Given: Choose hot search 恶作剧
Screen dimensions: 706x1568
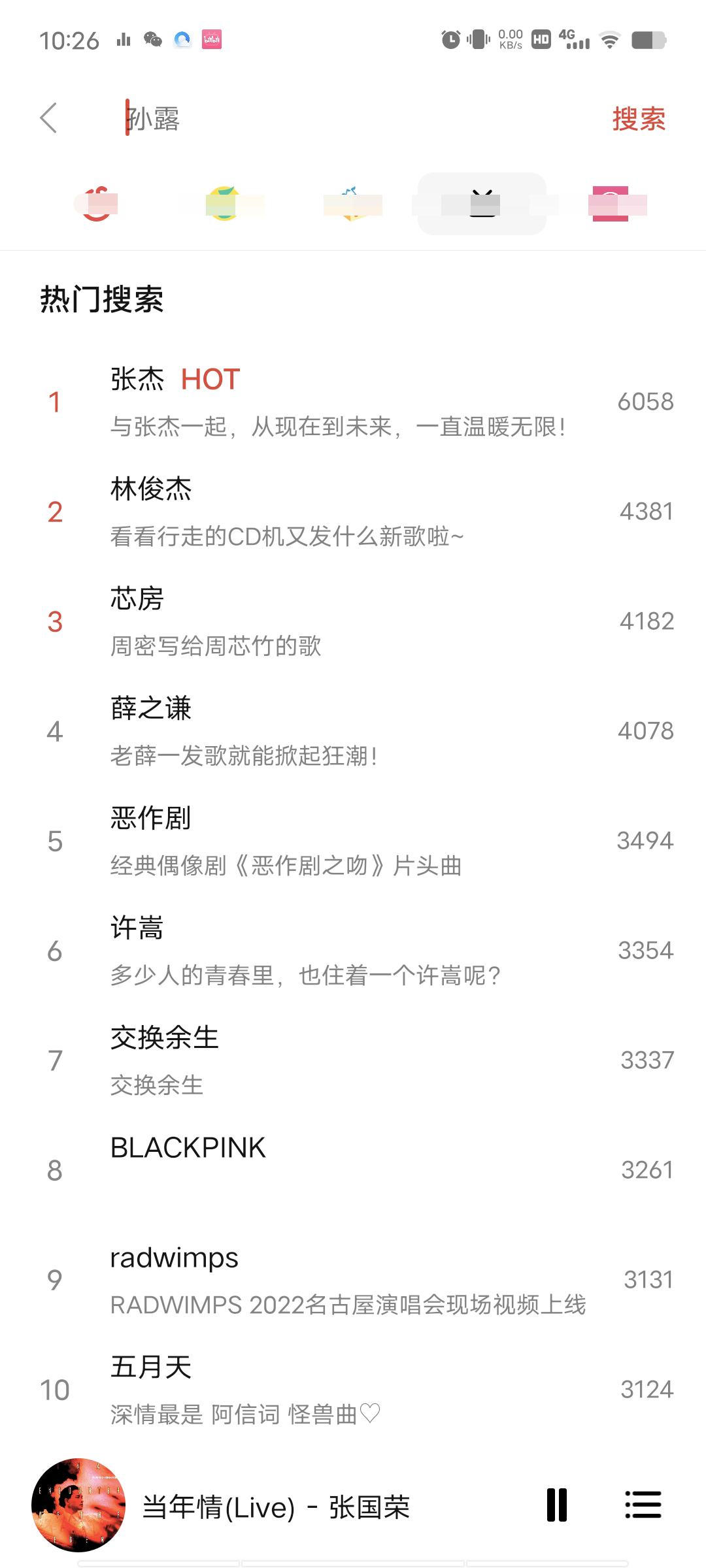Looking at the screenshot, I should pos(353,841).
